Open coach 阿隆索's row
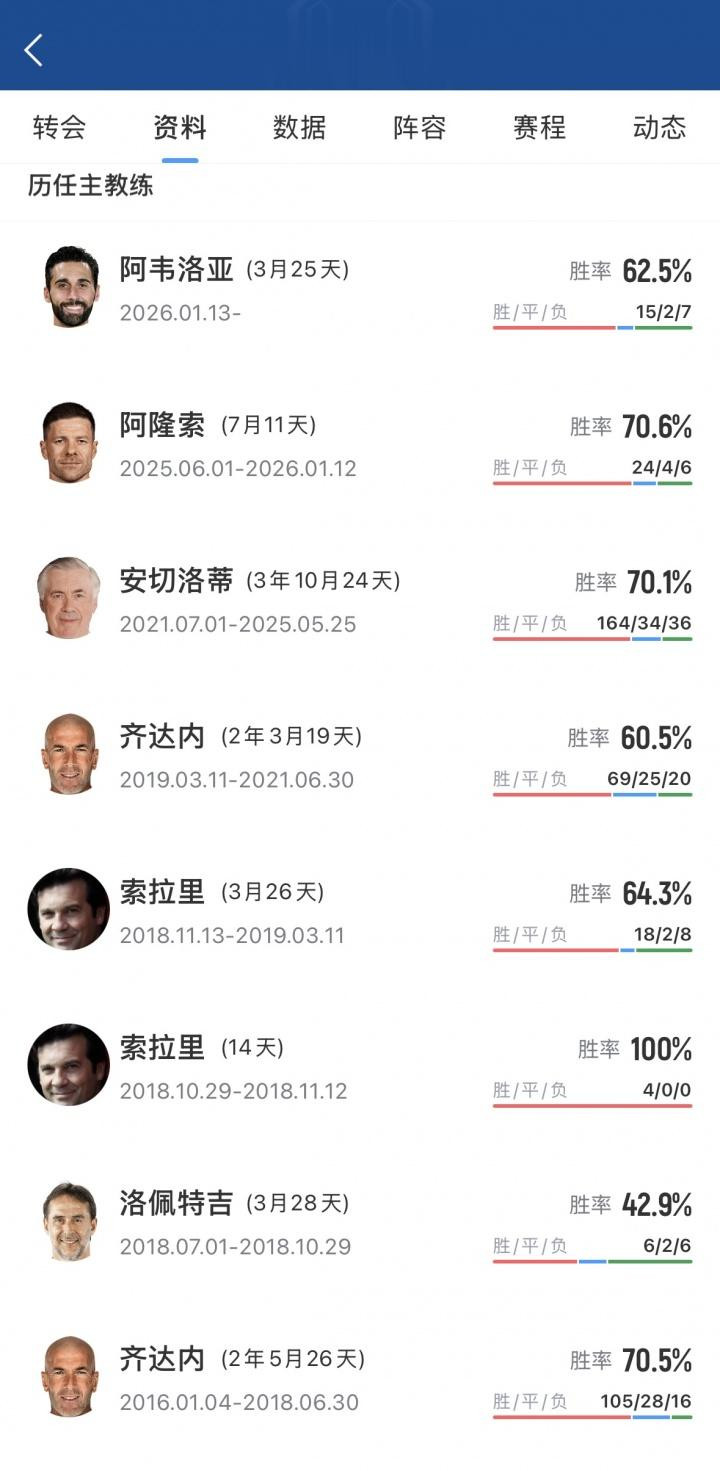Viewport: 720px width, 1471px height. 360,443
